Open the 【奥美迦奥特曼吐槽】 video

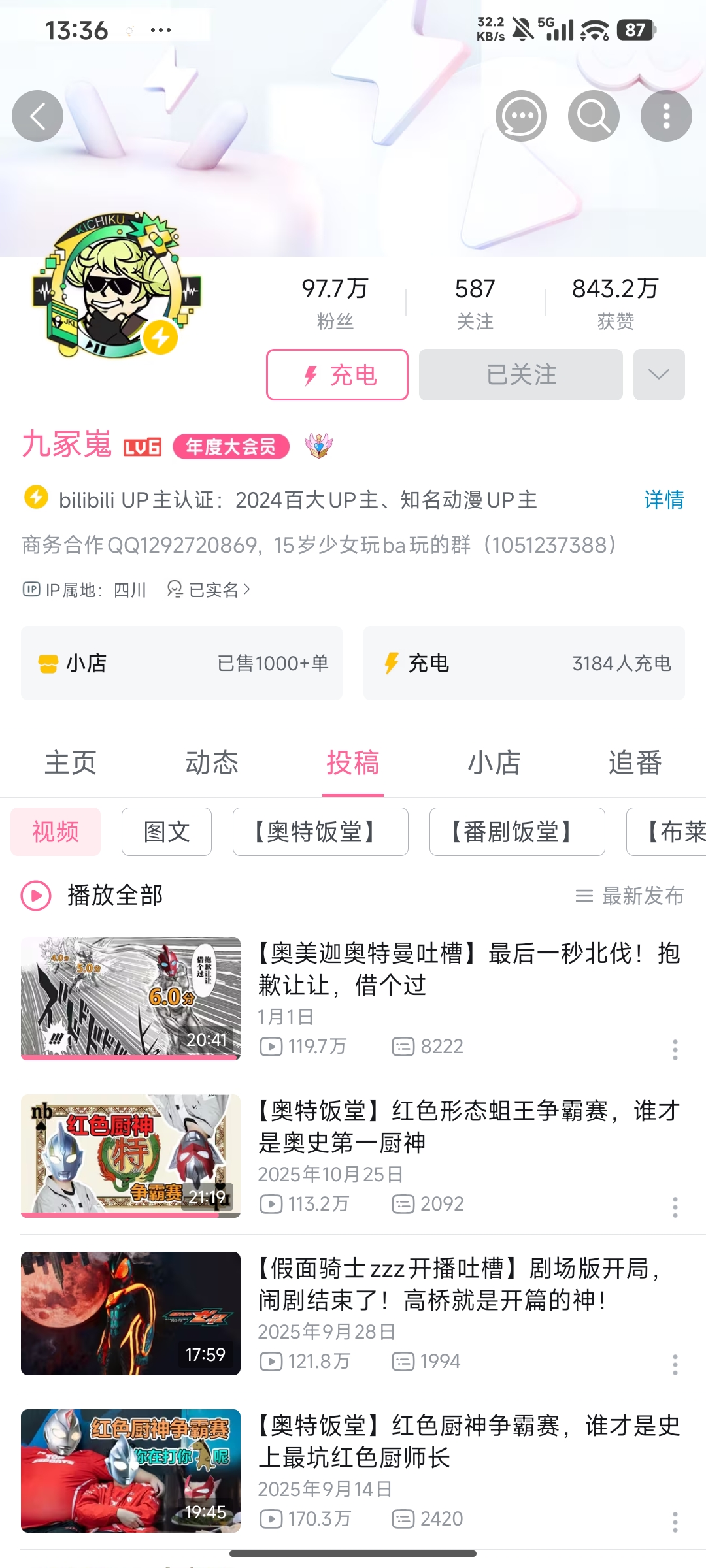coord(468,969)
